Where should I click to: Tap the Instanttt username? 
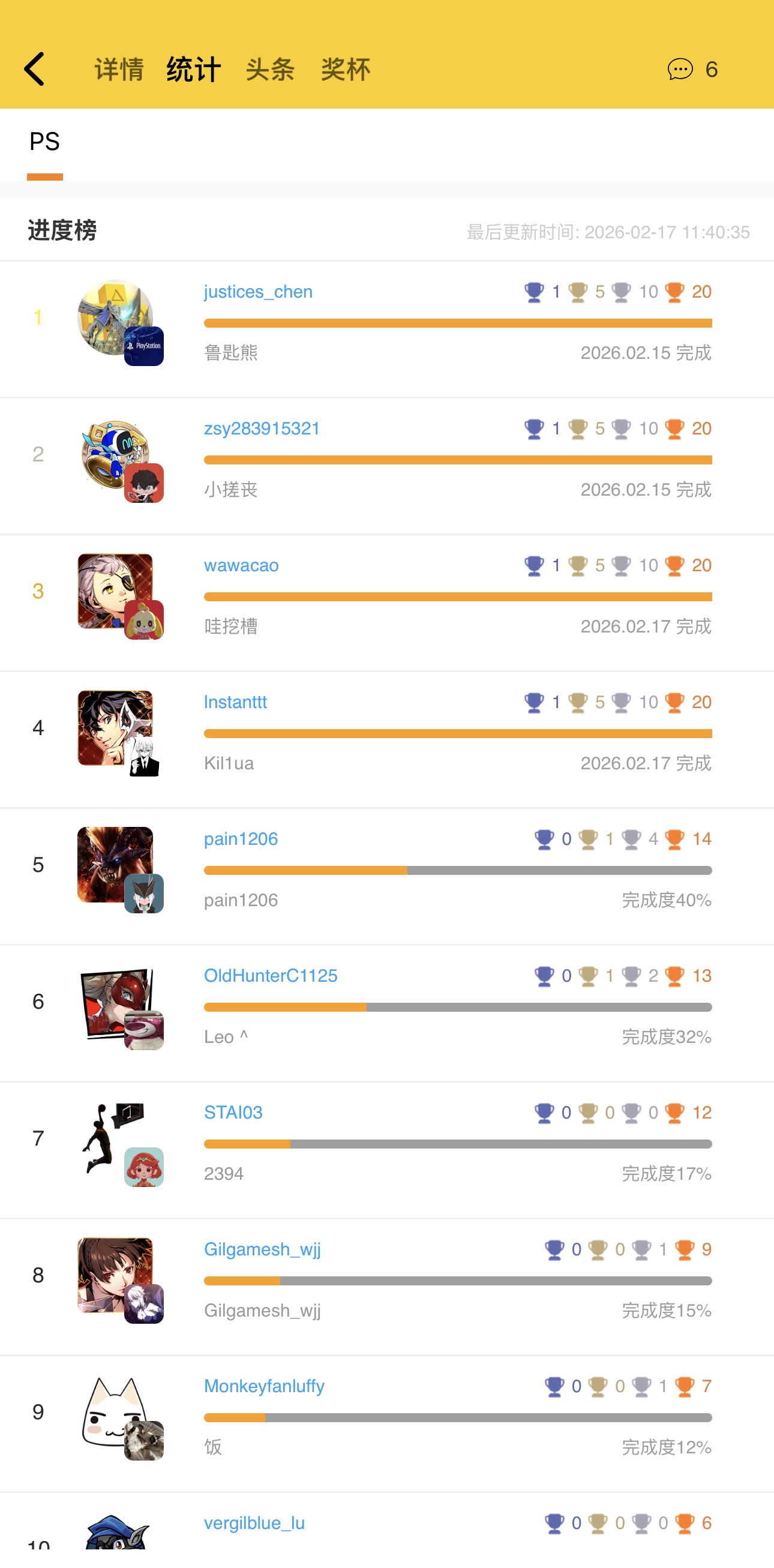(235, 702)
